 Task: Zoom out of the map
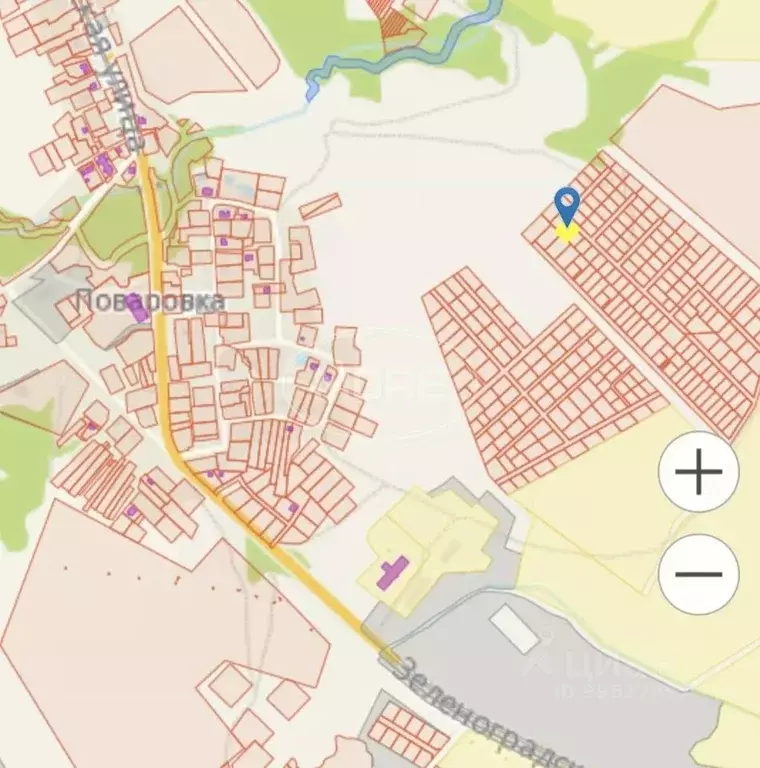tap(698, 574)
